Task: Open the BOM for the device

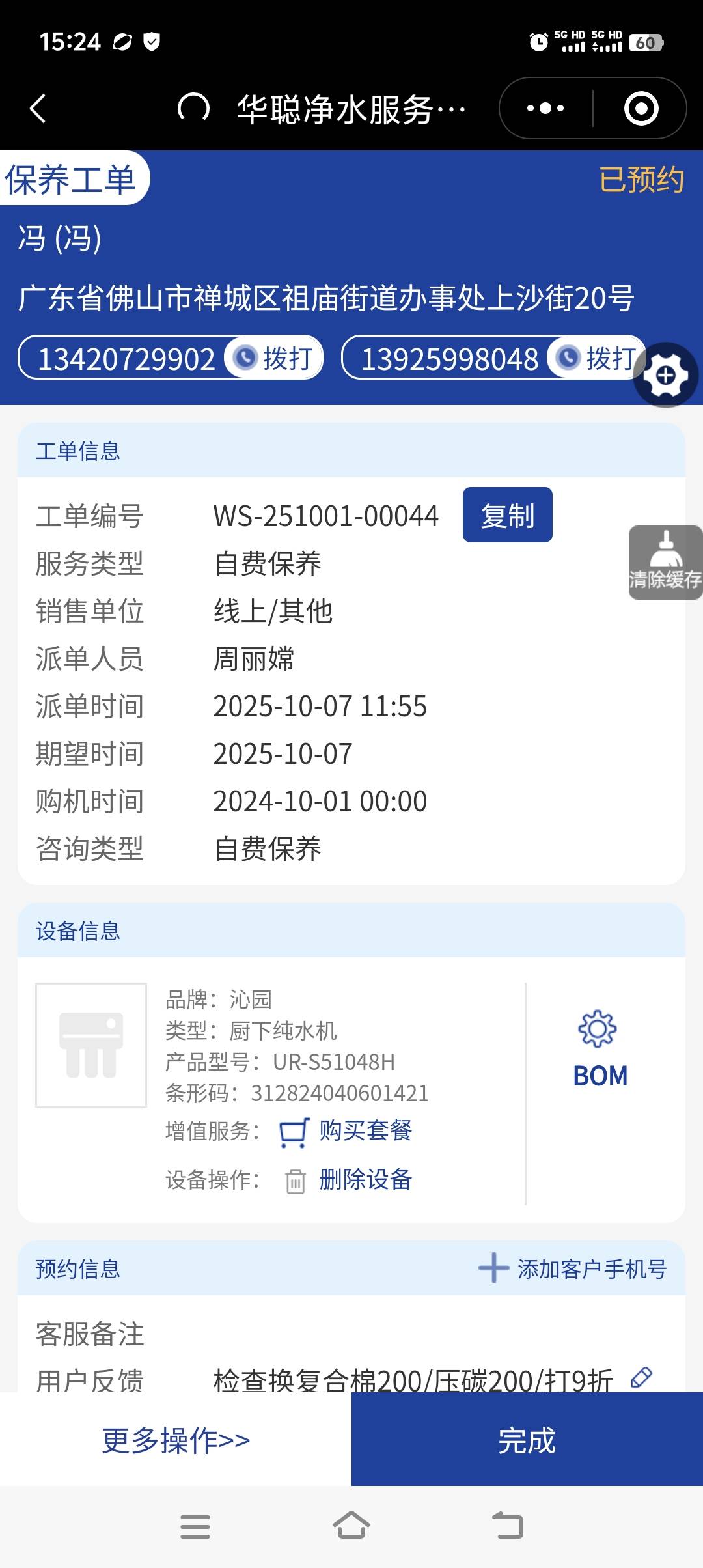Action: (600, 1050)
